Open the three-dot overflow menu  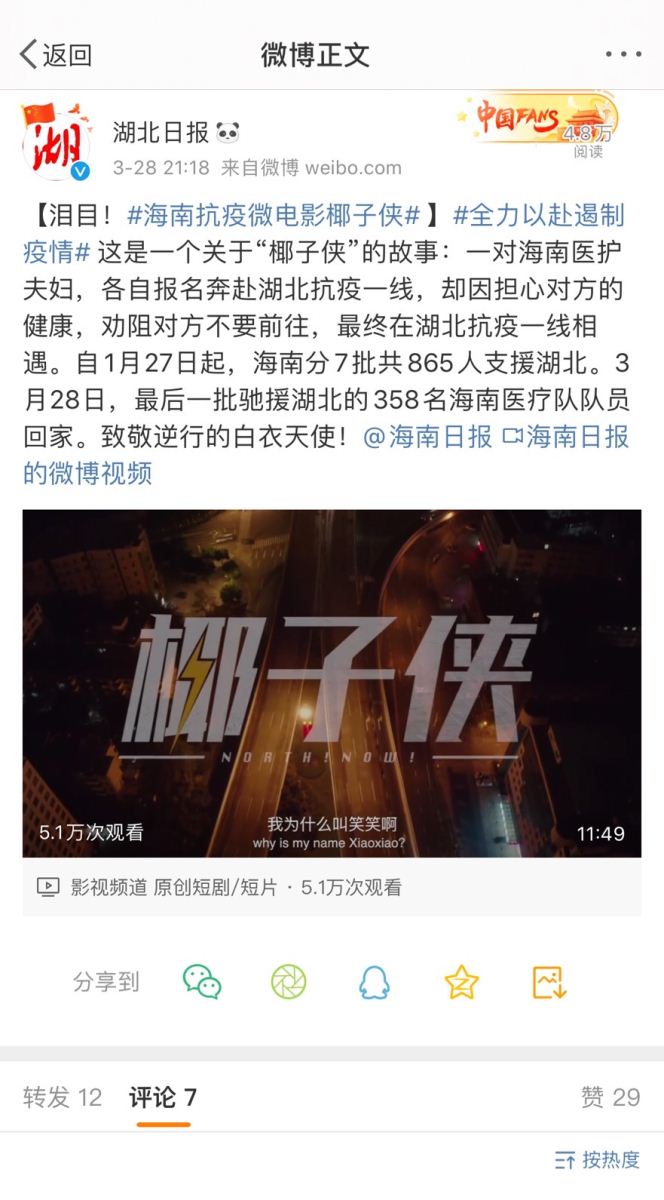[x=623, y=55]
